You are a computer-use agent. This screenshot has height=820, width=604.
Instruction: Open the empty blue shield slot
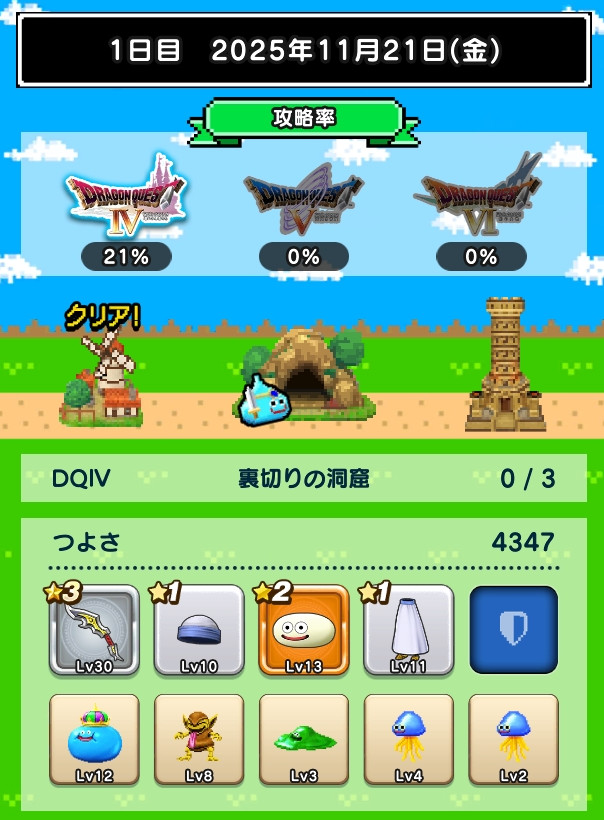tap(514, 631)
